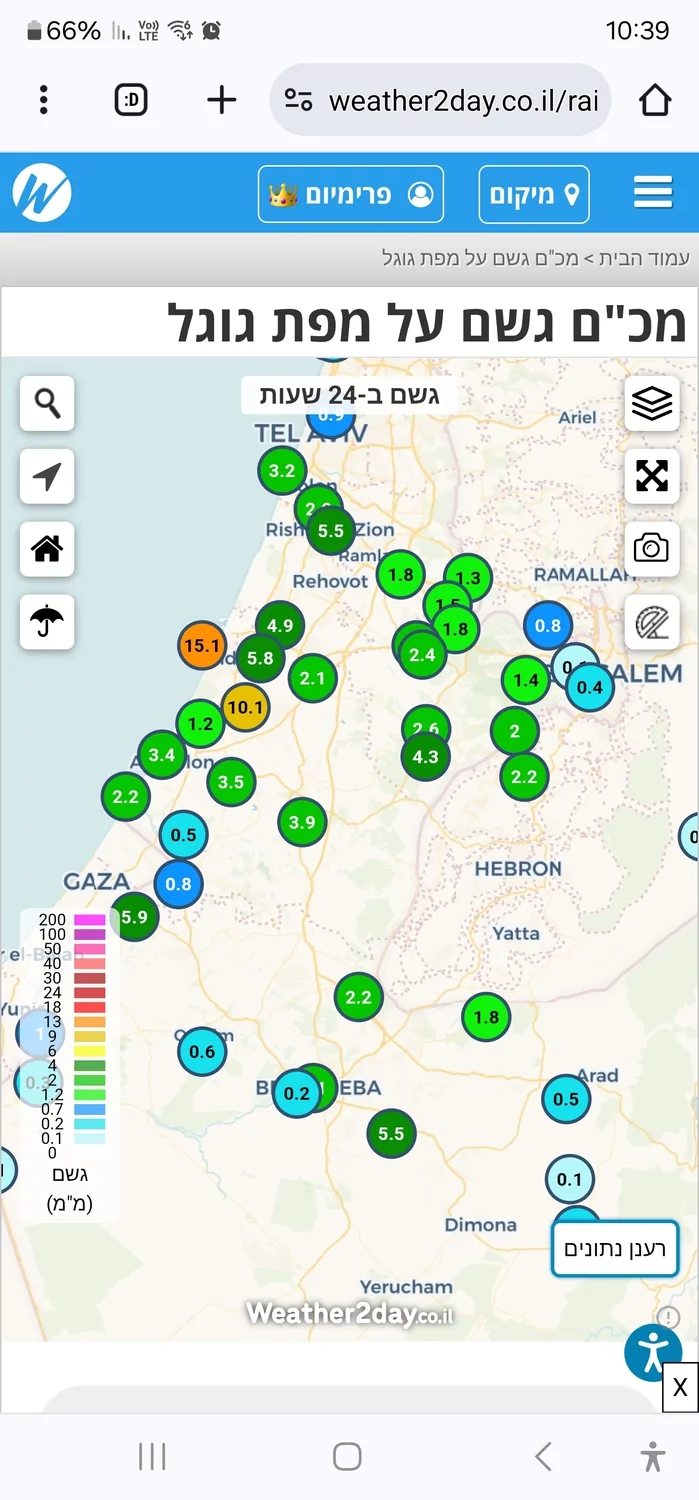This screenshot has width=699, height=1500.
Task: Reset map with the house icon
Action: 47,549
